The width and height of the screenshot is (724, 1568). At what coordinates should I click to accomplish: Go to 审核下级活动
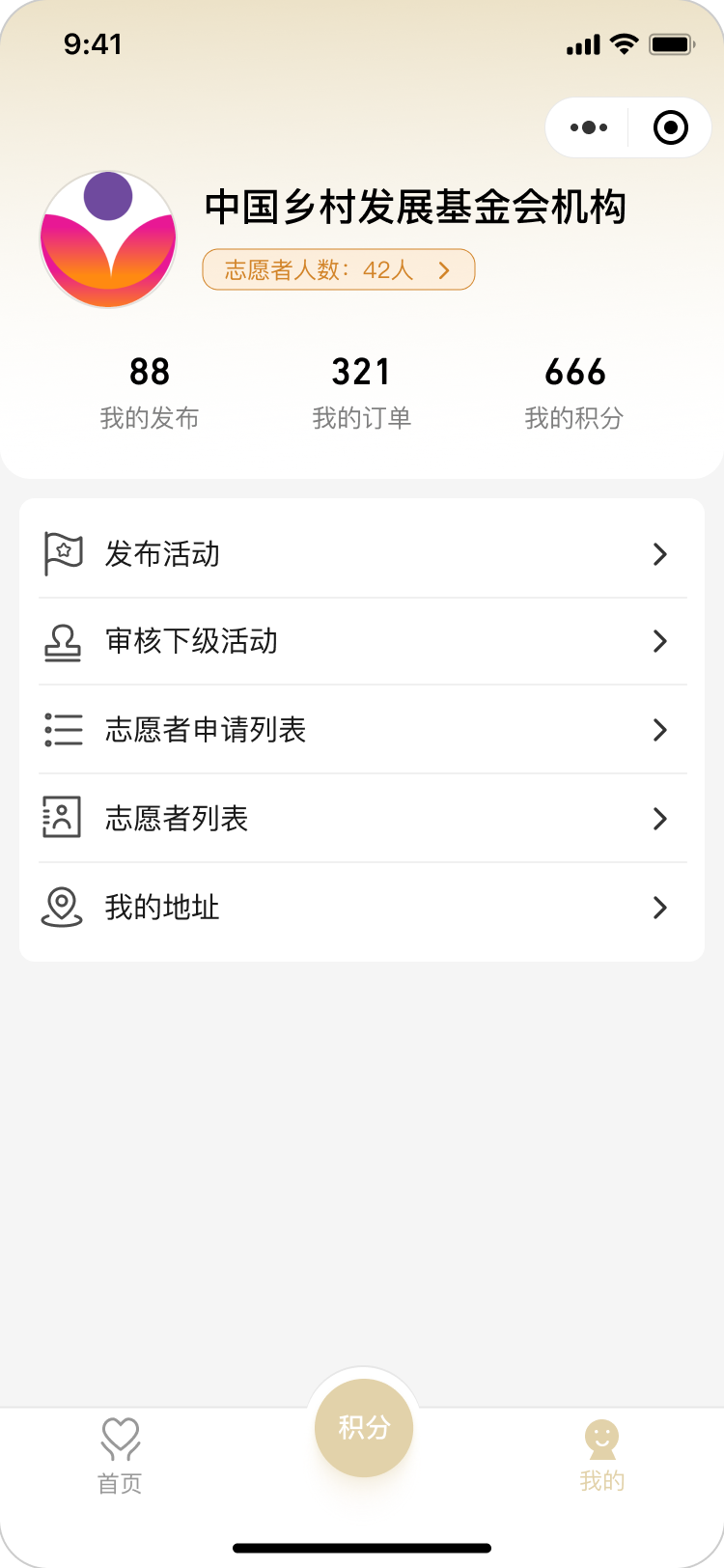tap(362, 641)
